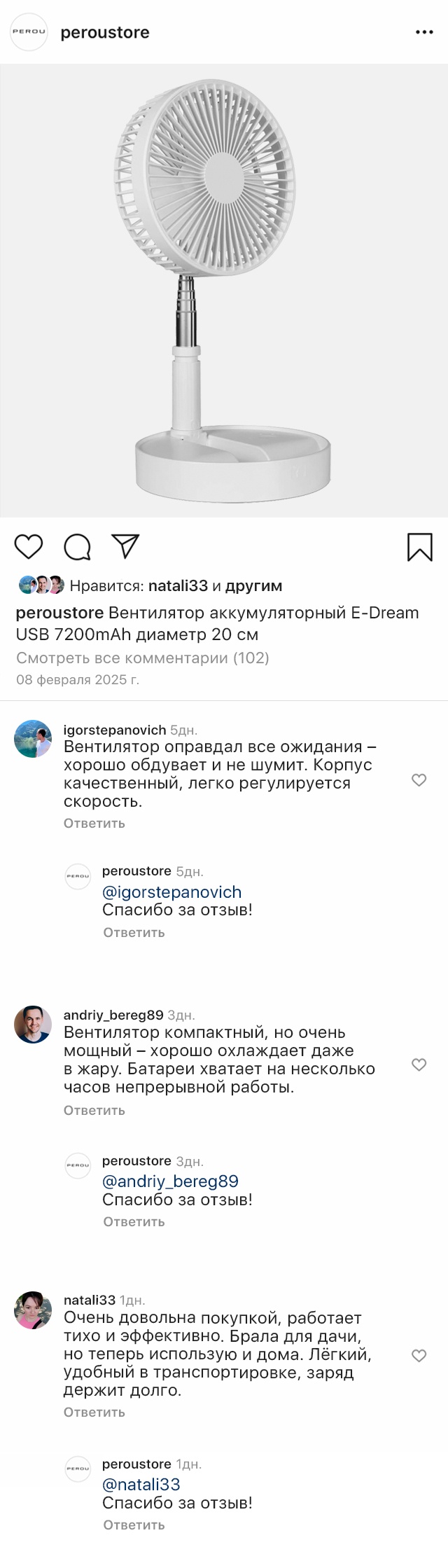
Task: Open the @natali33 mention link
Action: [141, 1484]
